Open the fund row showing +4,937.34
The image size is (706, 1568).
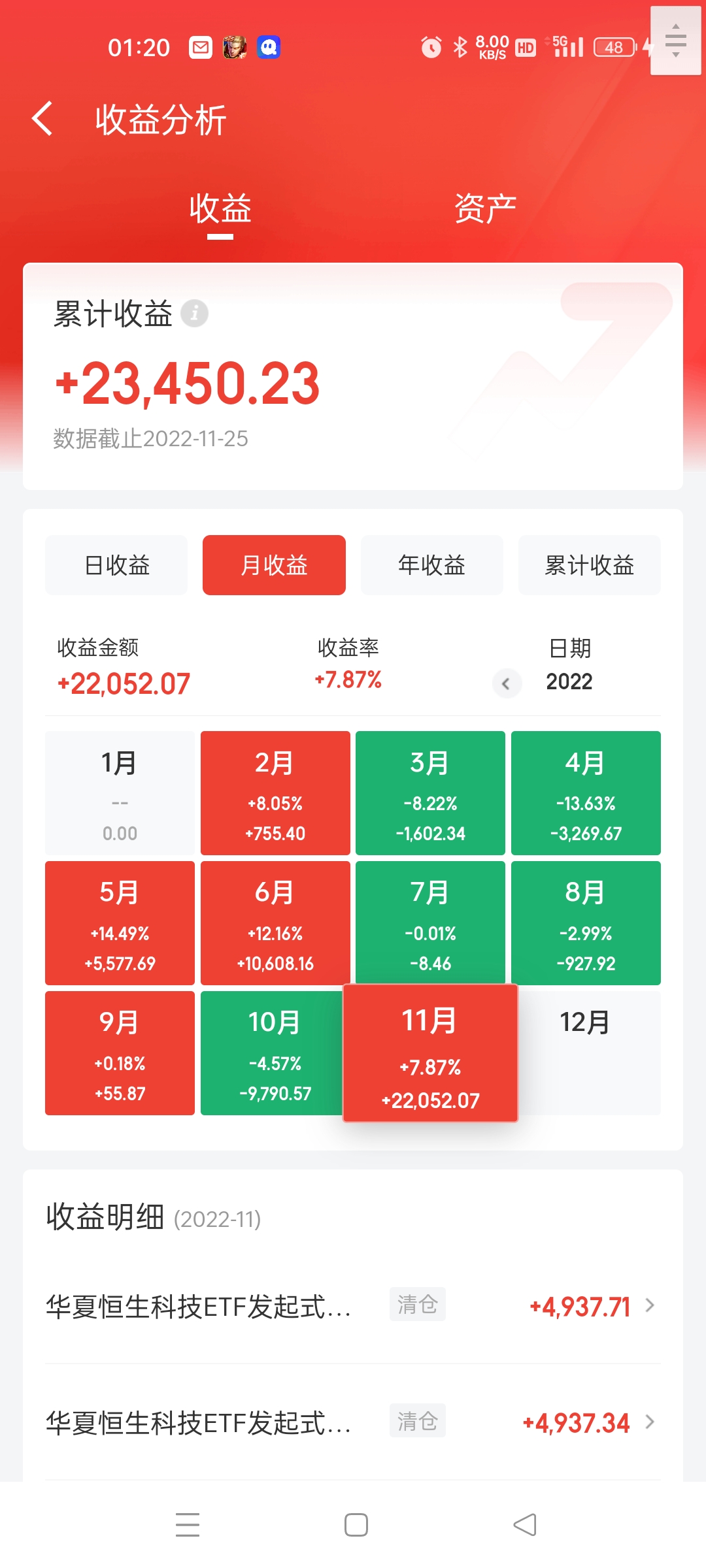353,1422
